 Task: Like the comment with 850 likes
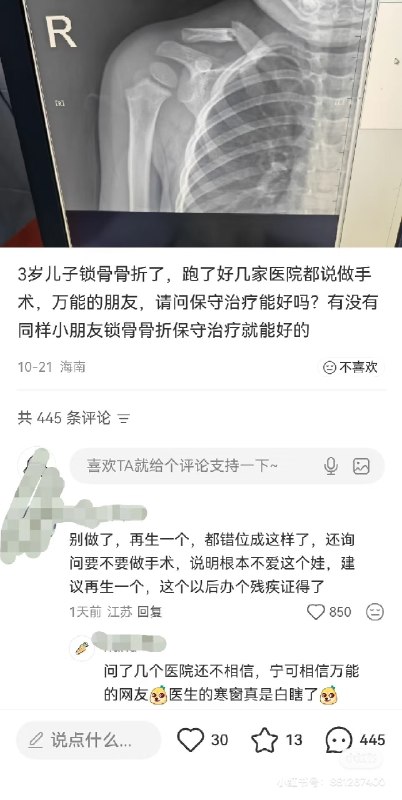pos(316,611)
